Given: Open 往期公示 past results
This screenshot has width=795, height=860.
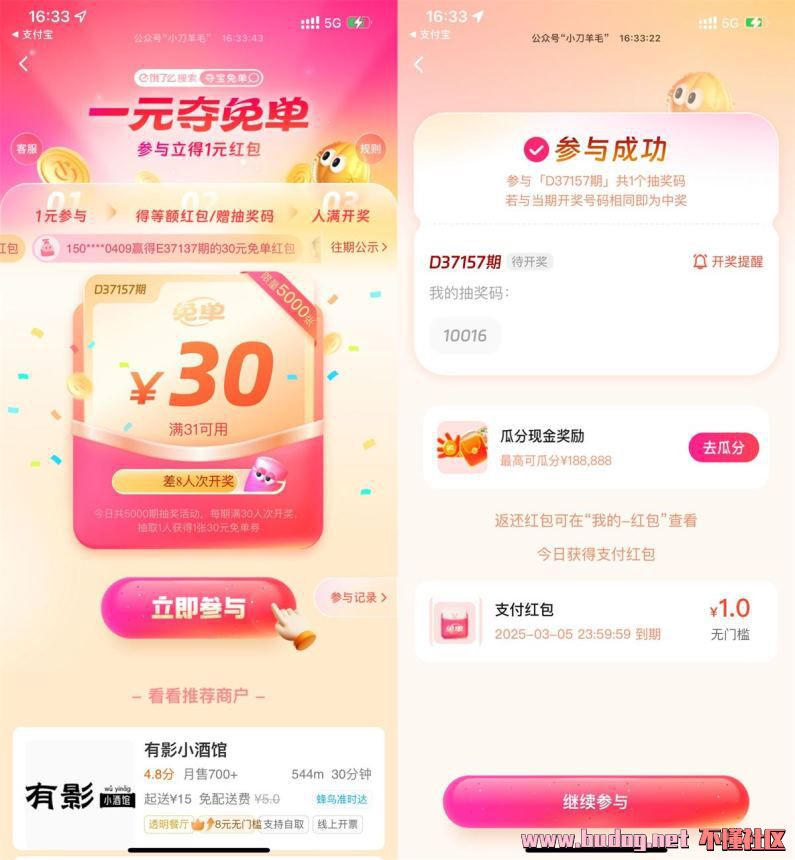Looking at the screenshot, I should 358,247.
